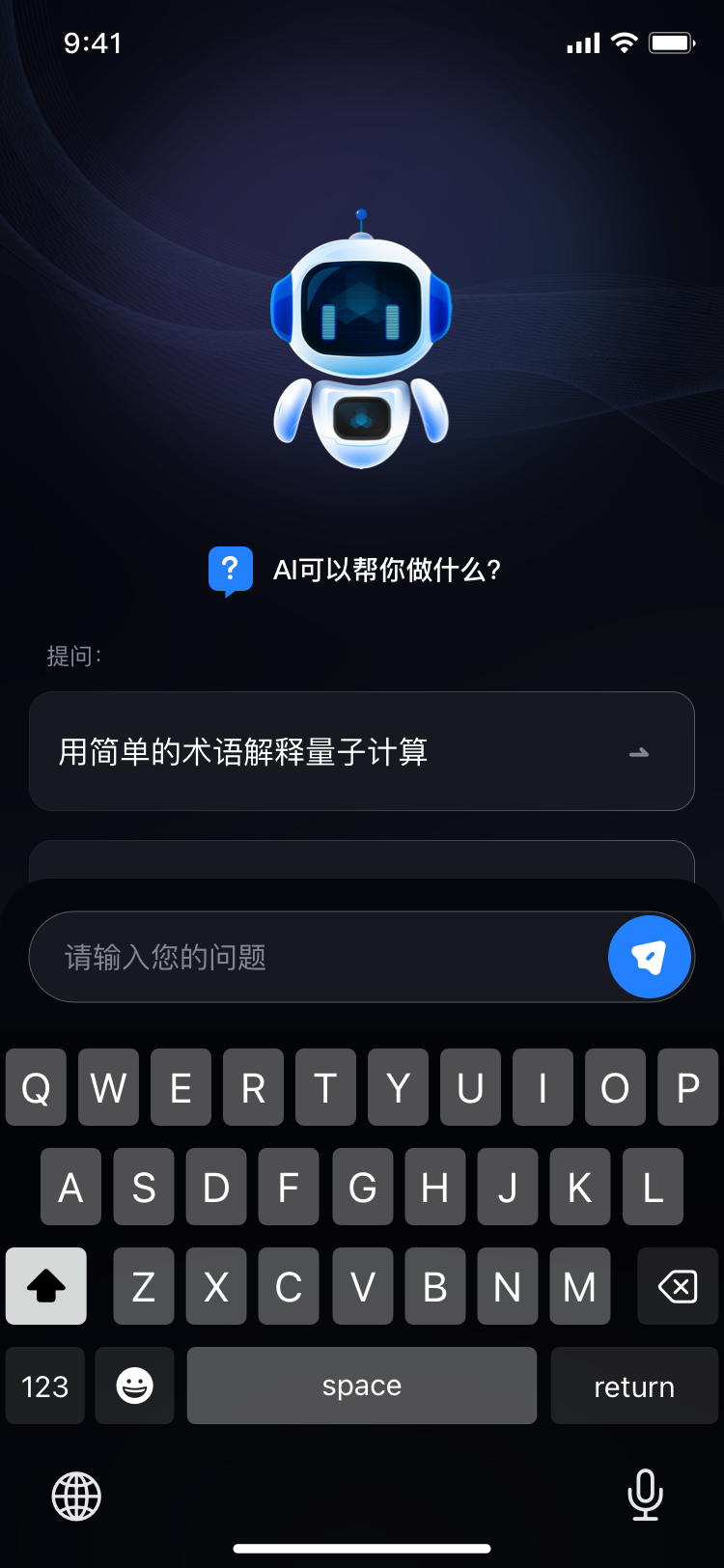Focus the question input field

319,957
